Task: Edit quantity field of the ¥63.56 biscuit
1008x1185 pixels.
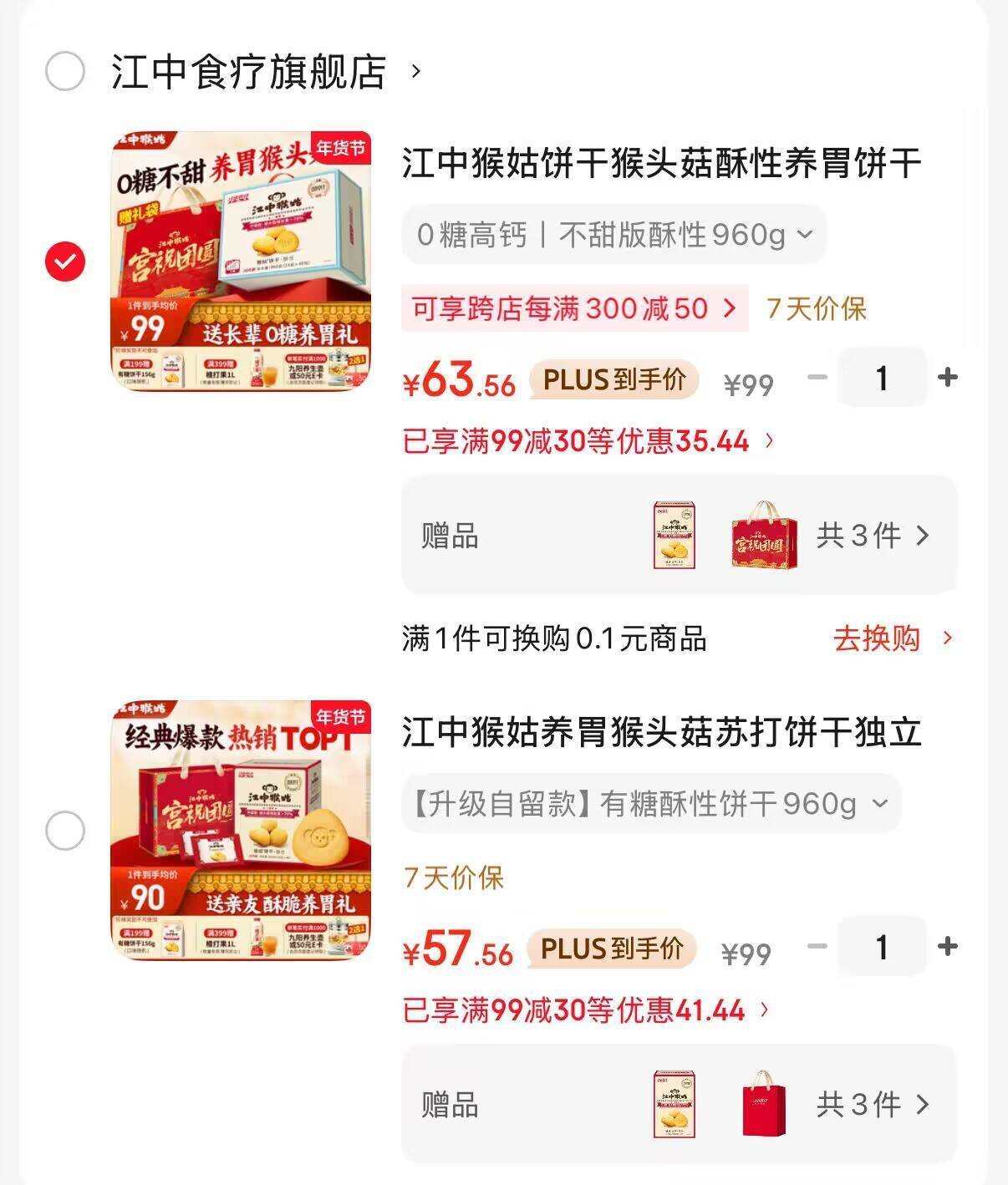Action: pyautogui.click(x=882, y=378)
